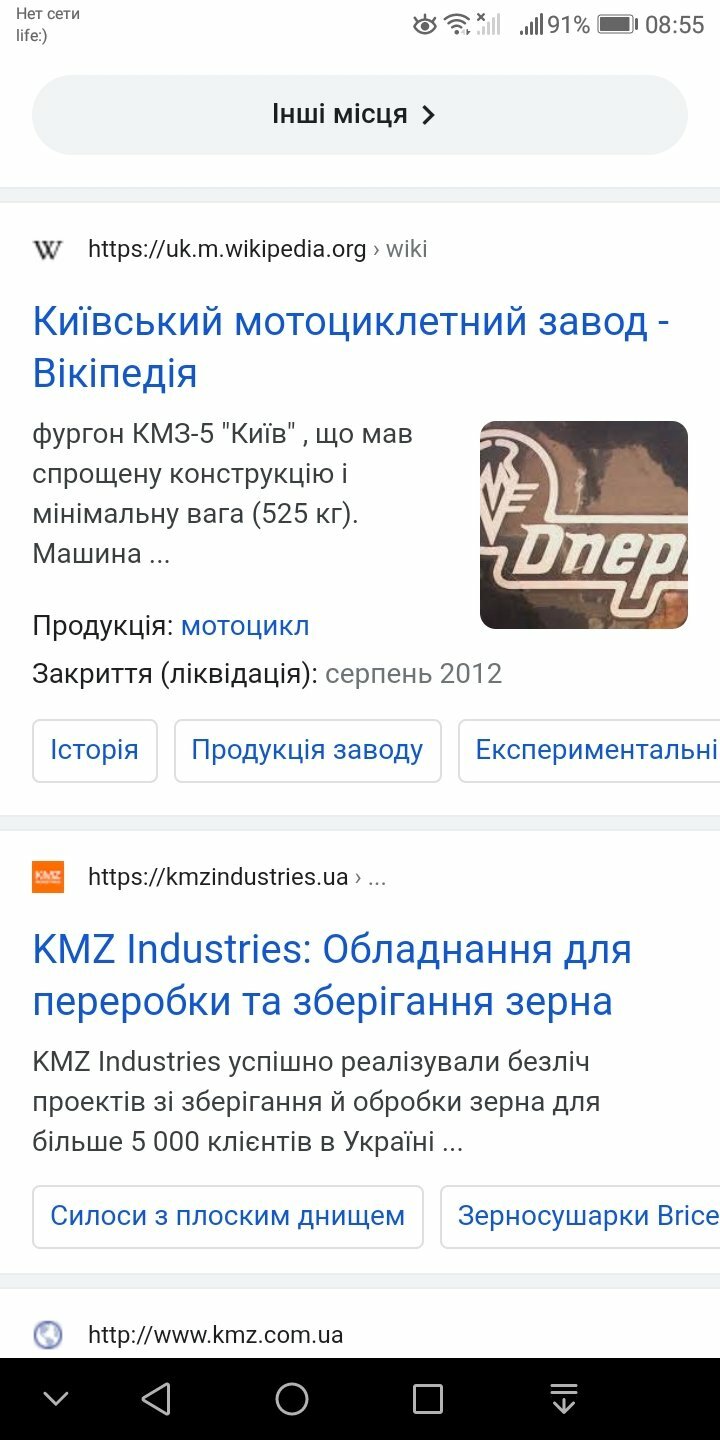Open the KMZ Industries search result
The image size is (720, 1440).
[x=332, y=975]
